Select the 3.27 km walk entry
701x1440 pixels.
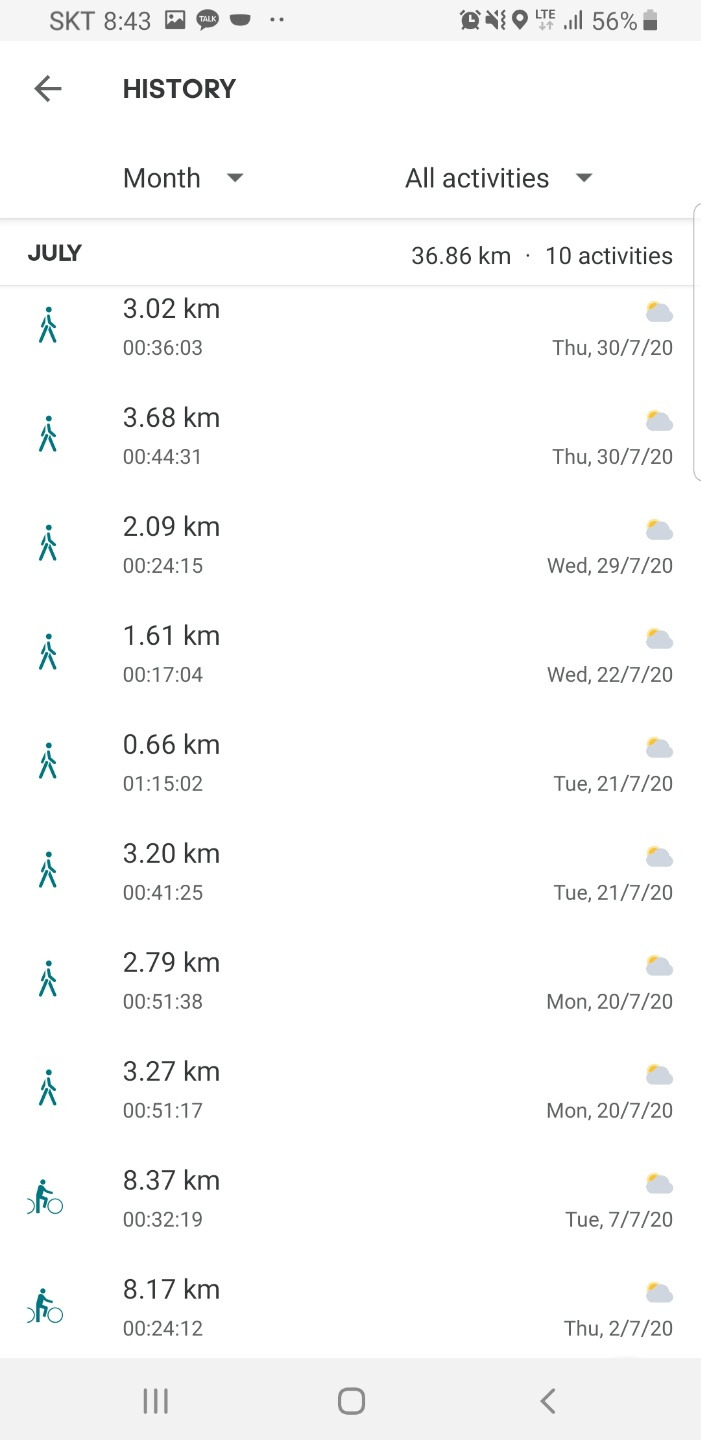click(x=350, y=1090)
